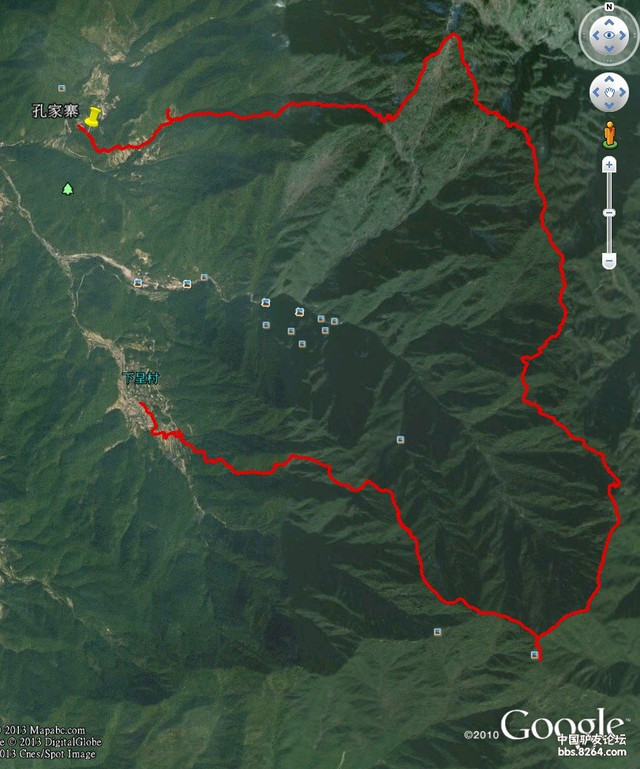
Task: Tap the hand move joystick
Action: click(x=608, y=93)
